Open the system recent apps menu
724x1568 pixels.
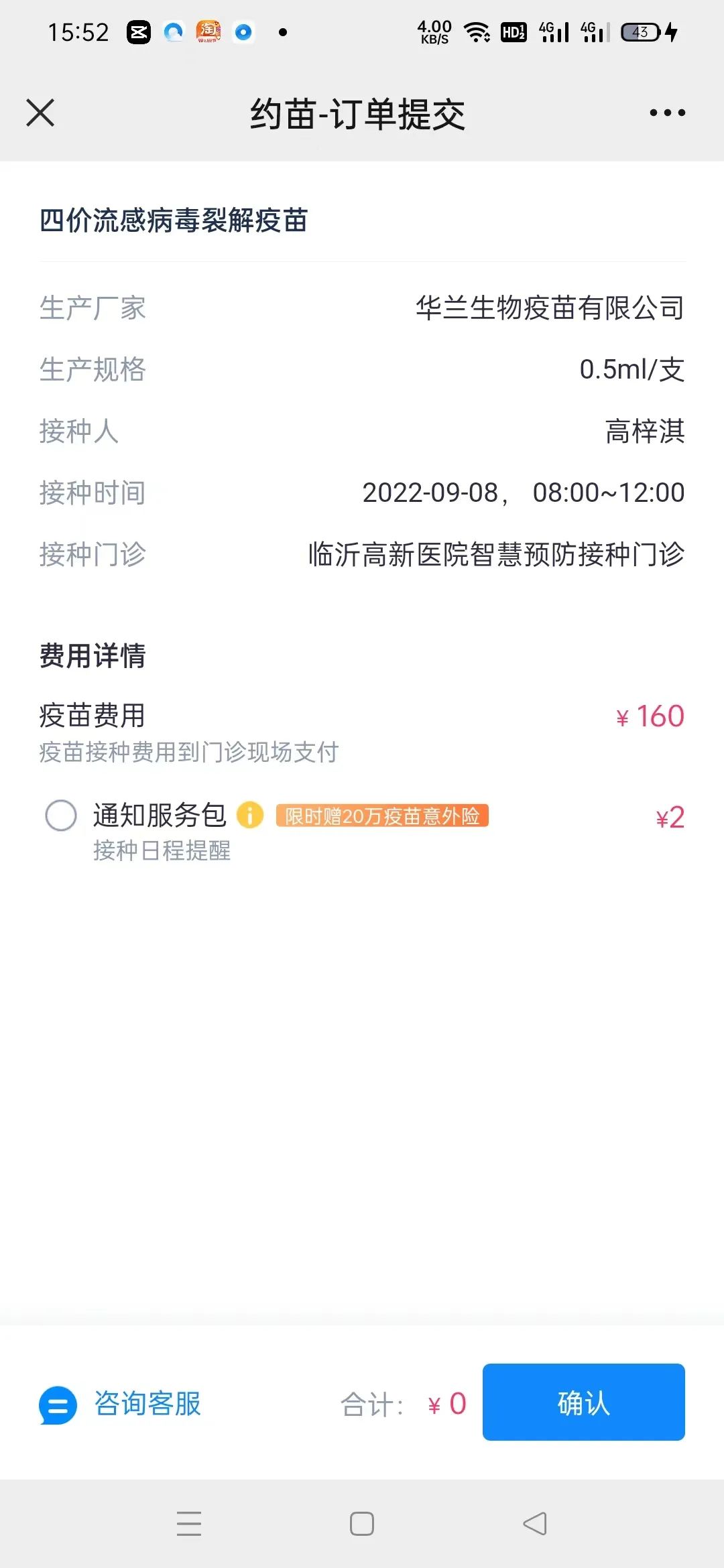tap(189, 1524)
